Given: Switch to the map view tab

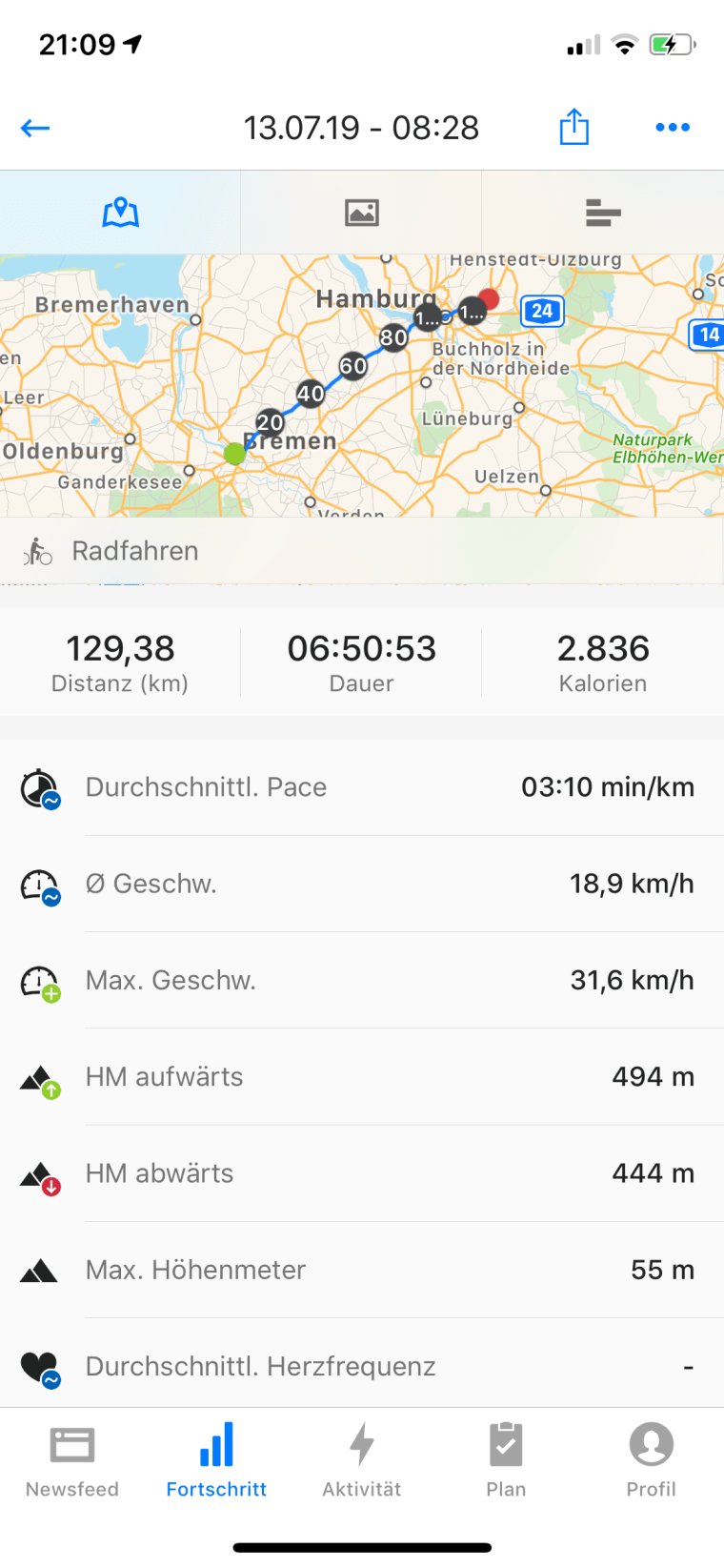Looking at the screenshot, I should tap(120, 212).
